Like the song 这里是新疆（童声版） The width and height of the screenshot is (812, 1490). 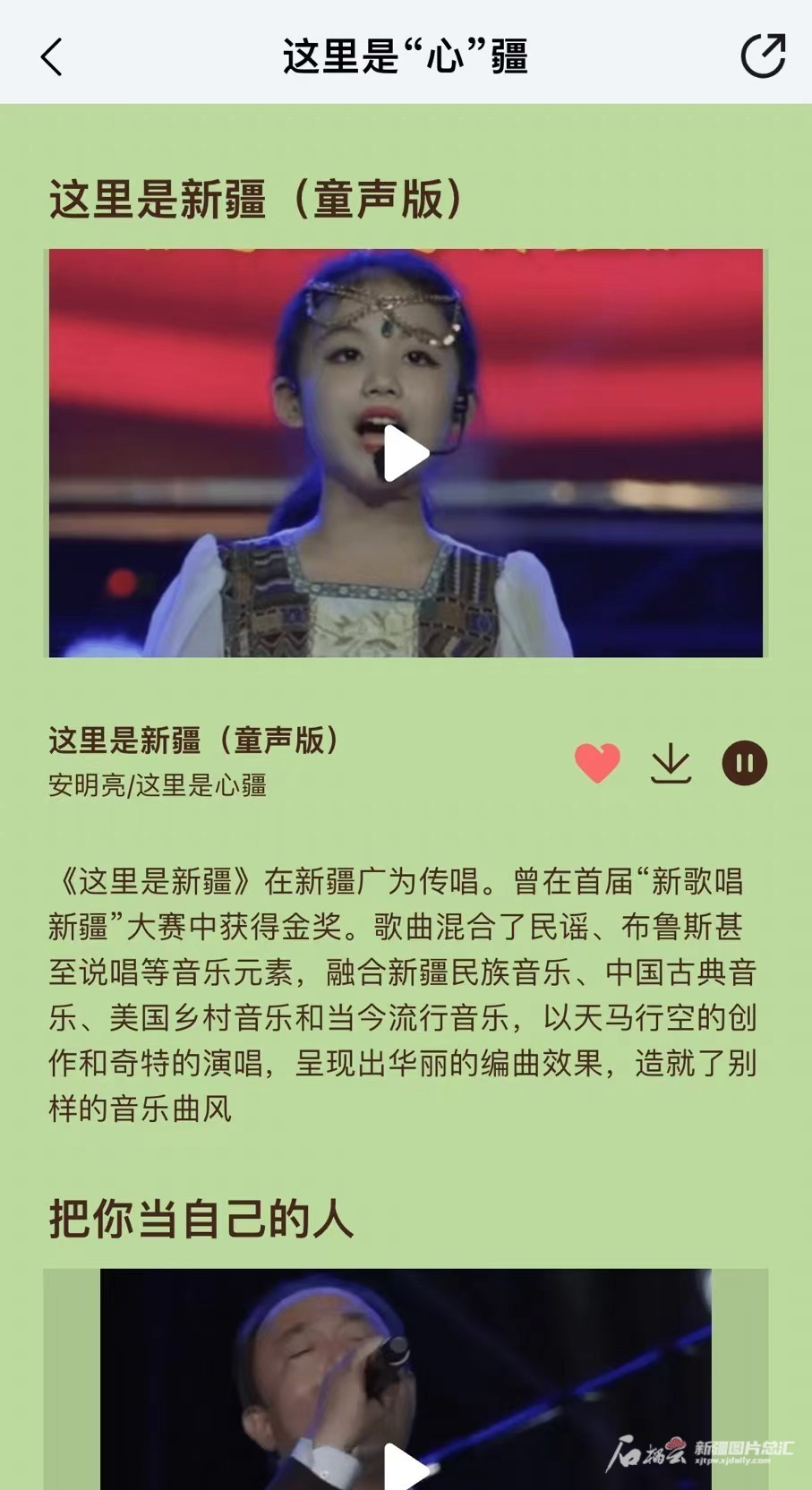click(597, 763)
